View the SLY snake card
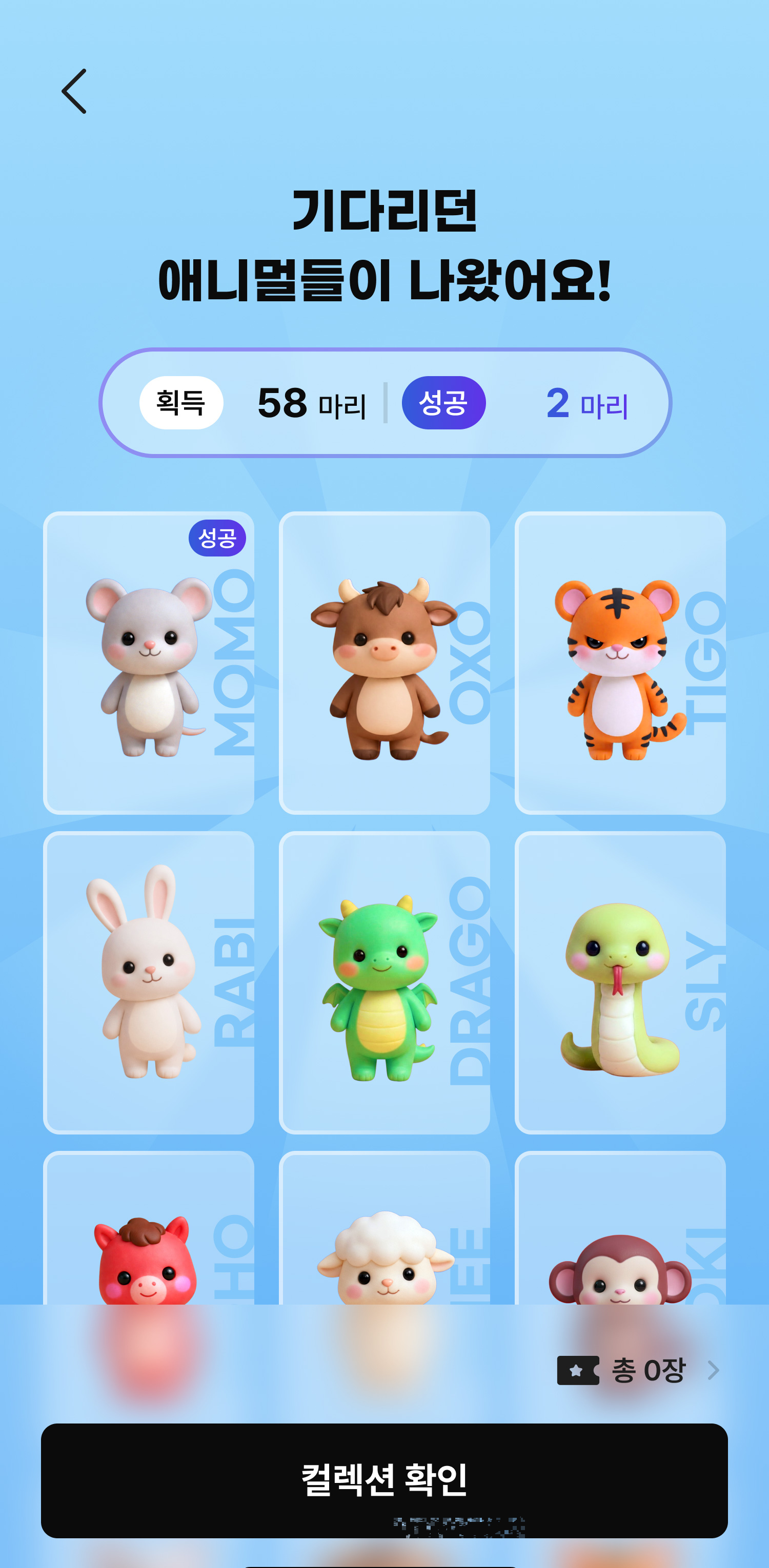 tap(620, 982)
